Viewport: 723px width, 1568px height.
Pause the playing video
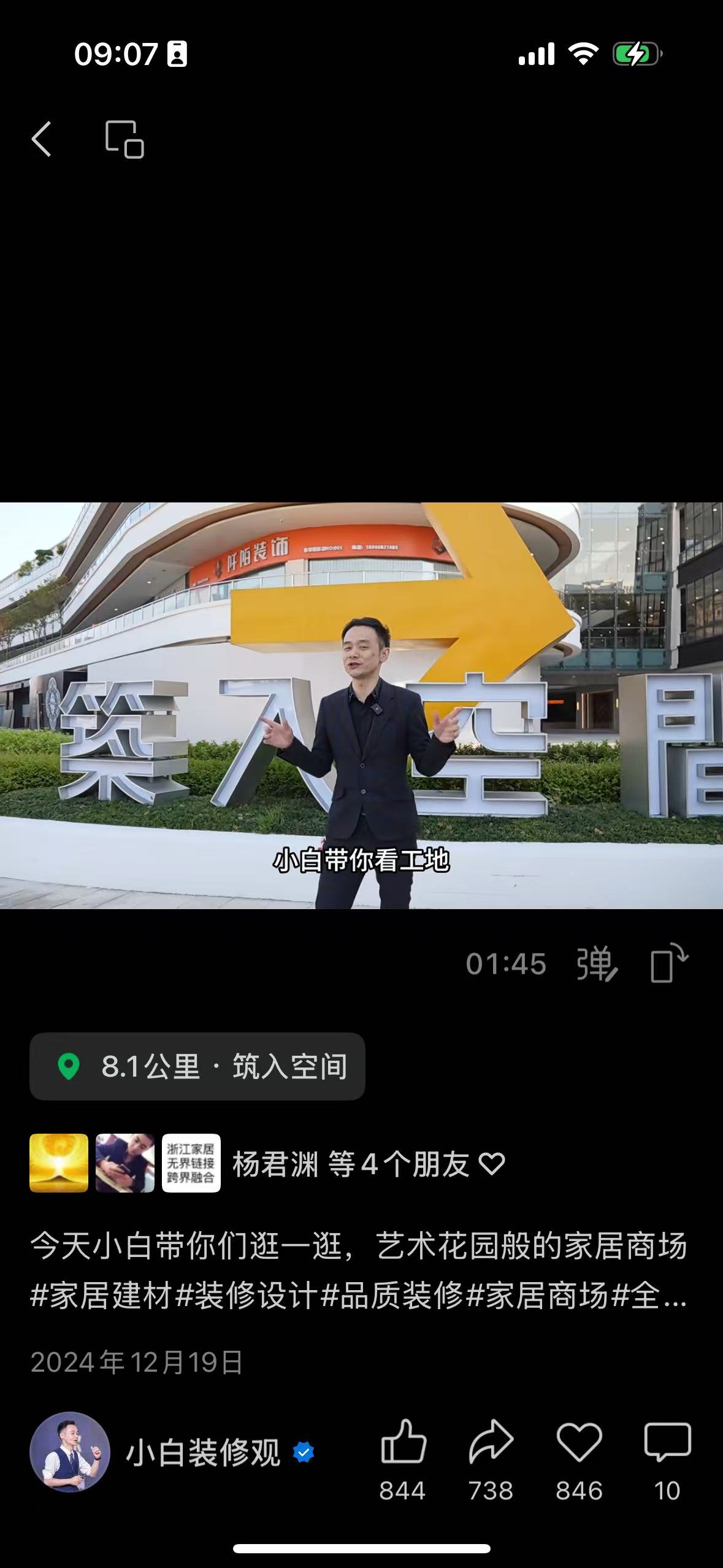(x=361, y=705)
